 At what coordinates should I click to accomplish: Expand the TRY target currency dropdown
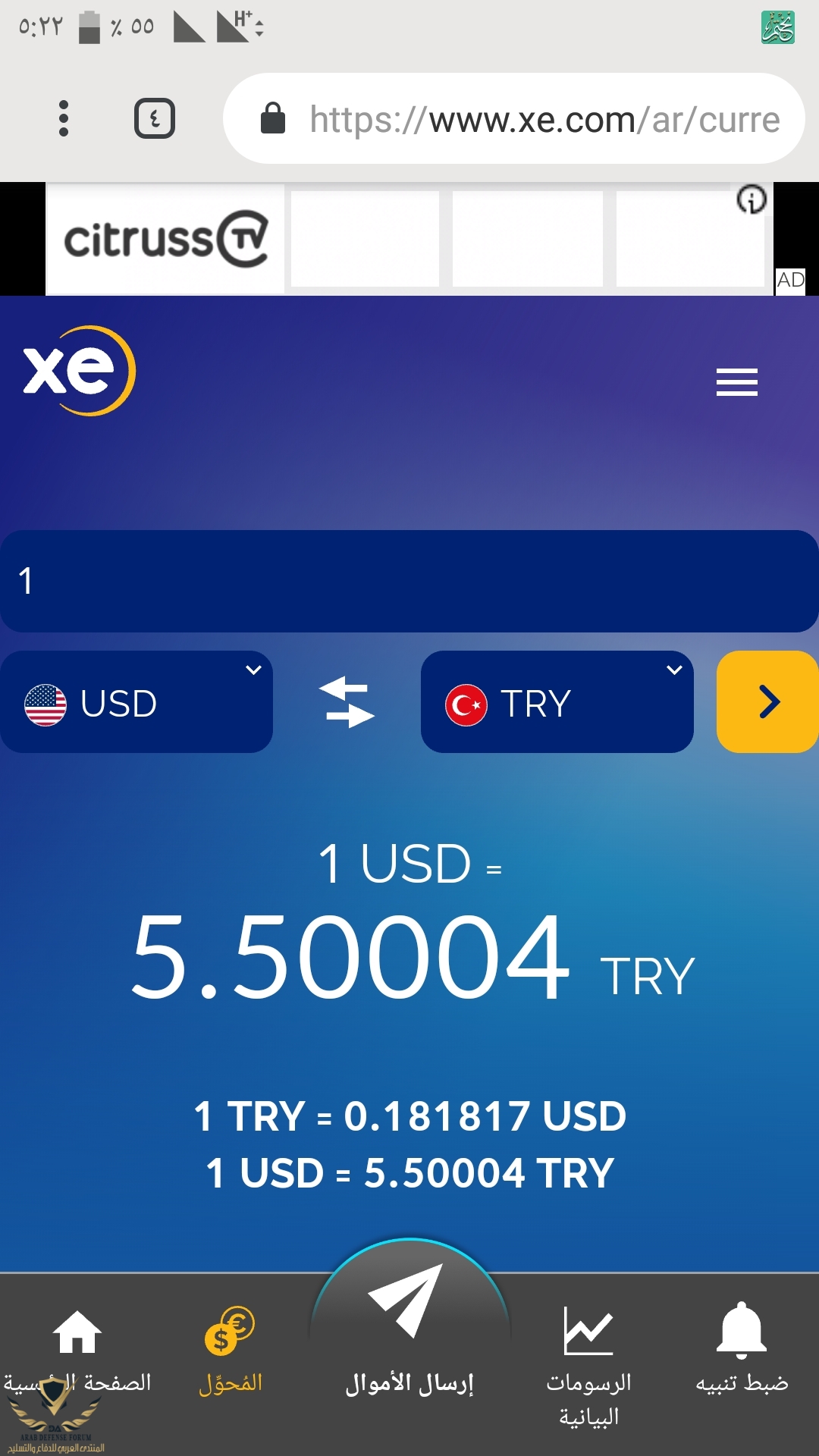[557, 702]
